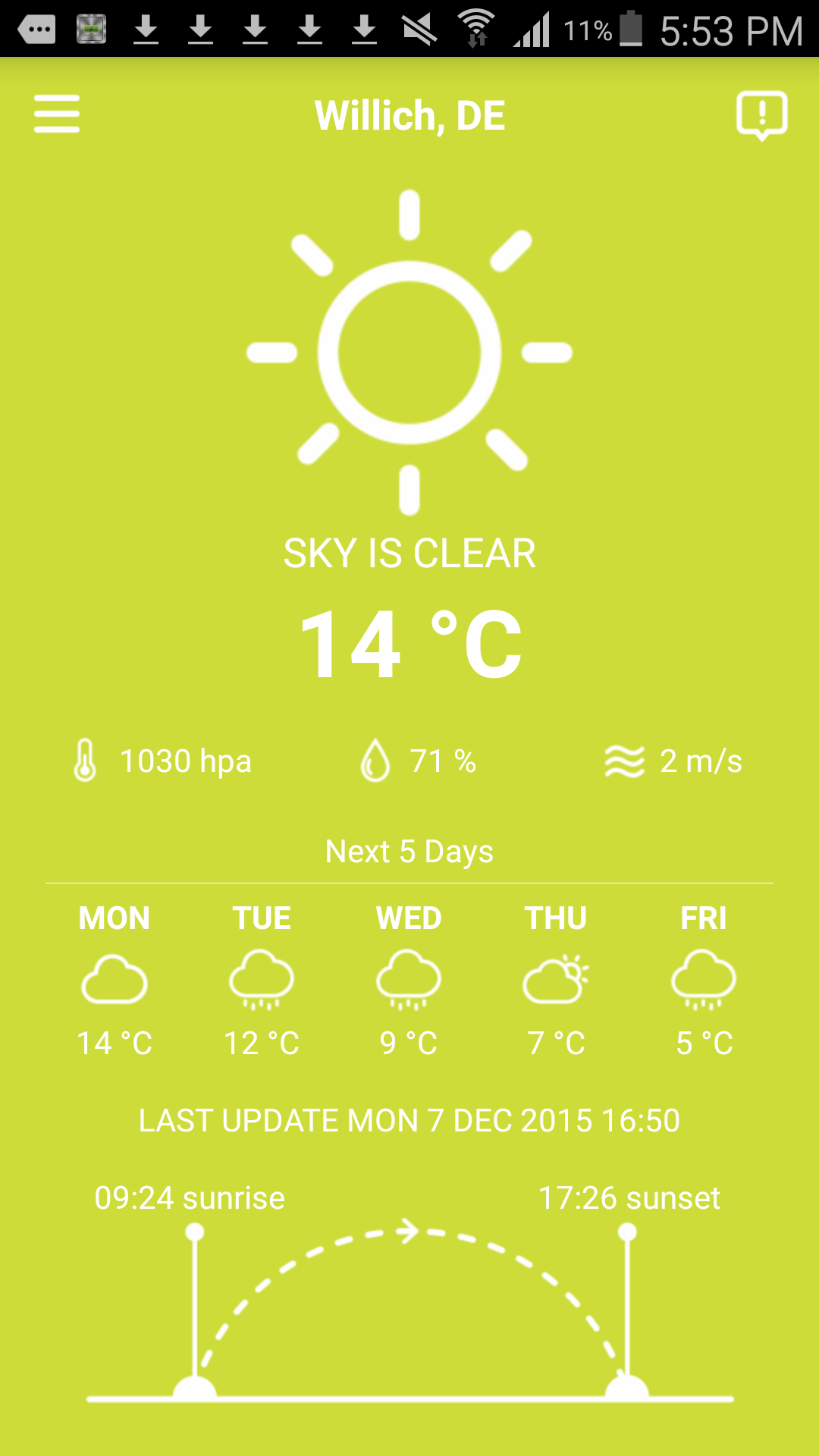Select the thermometer pressure icon
Screen dimensions: 819x1456
tap(85, 761)
